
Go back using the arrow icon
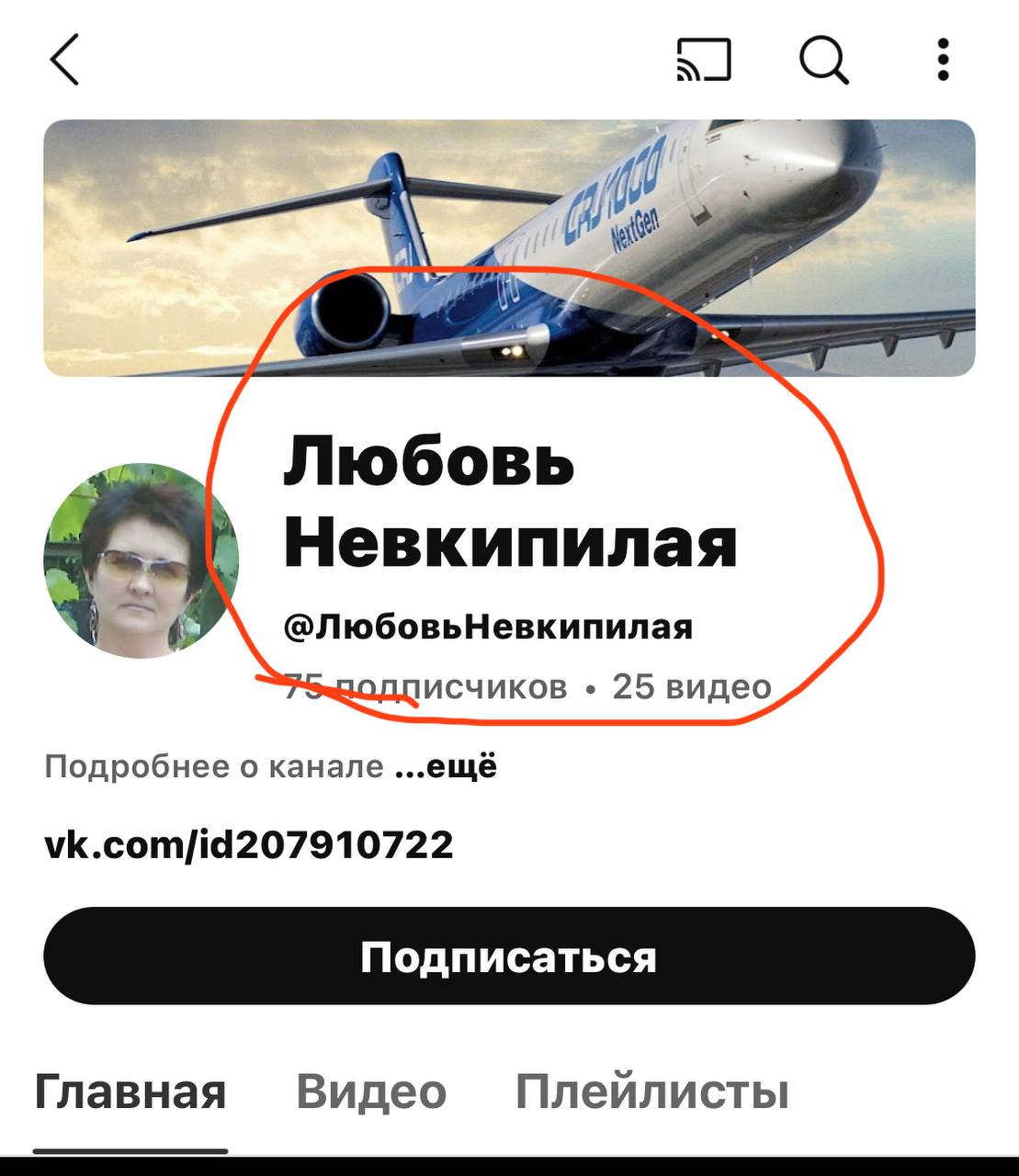(x=64, y=61)
